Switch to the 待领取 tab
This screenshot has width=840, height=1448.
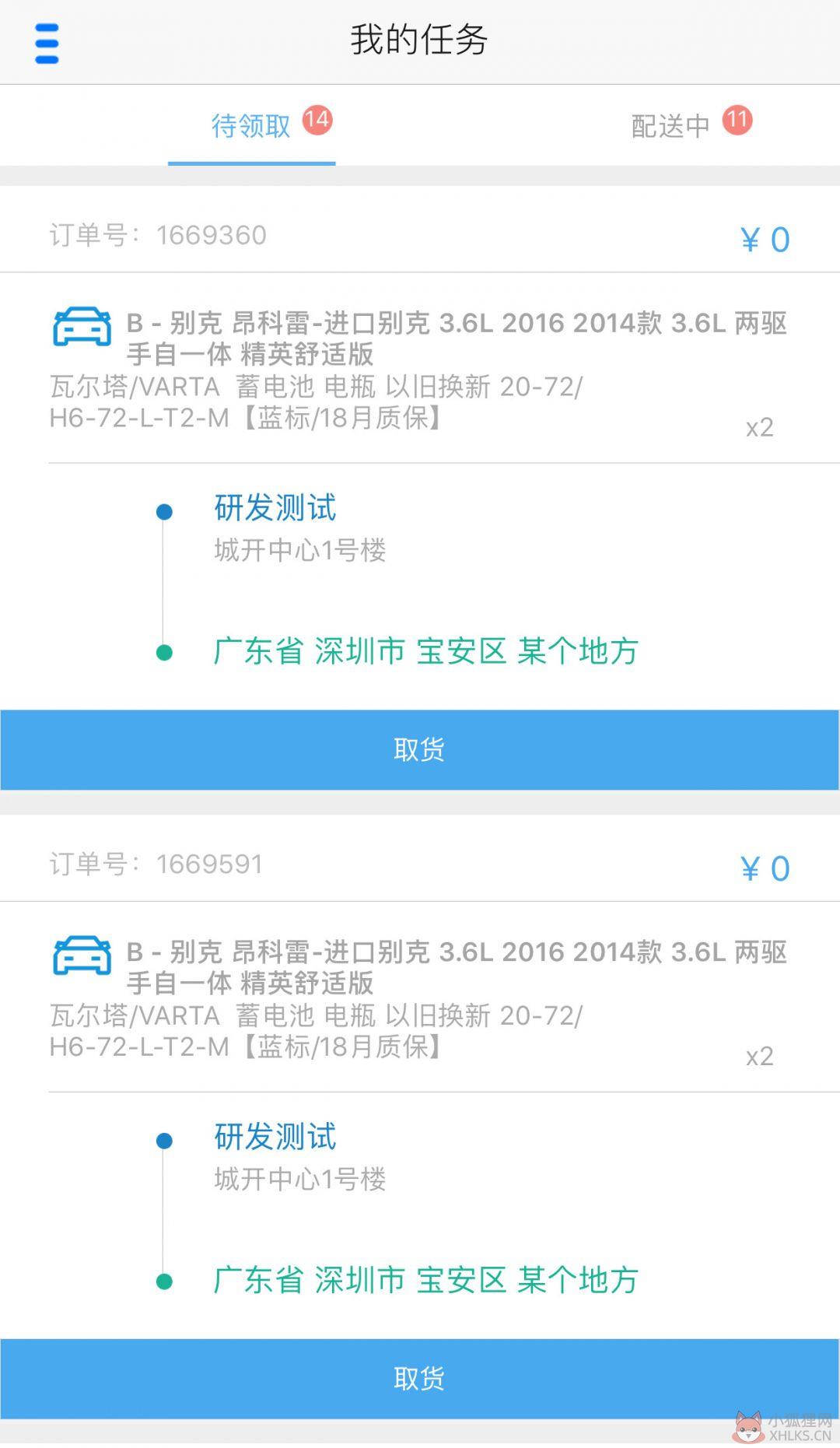click(x=251, y=125)
